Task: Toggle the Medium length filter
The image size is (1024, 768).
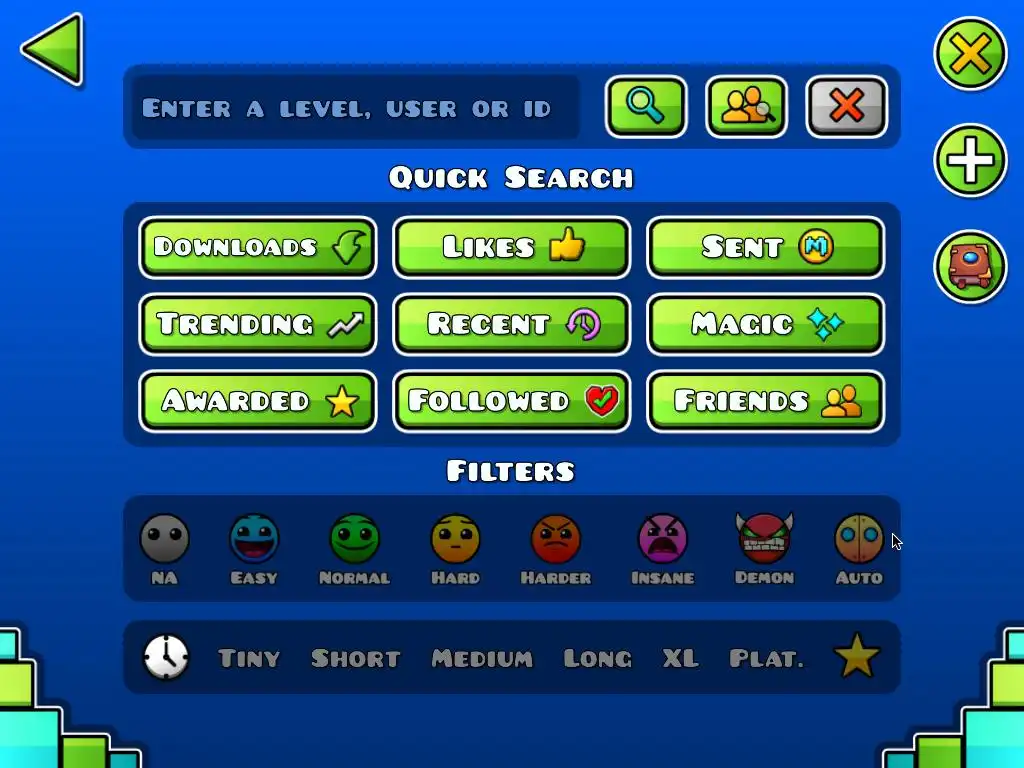Action: click(x=482, y=658)
